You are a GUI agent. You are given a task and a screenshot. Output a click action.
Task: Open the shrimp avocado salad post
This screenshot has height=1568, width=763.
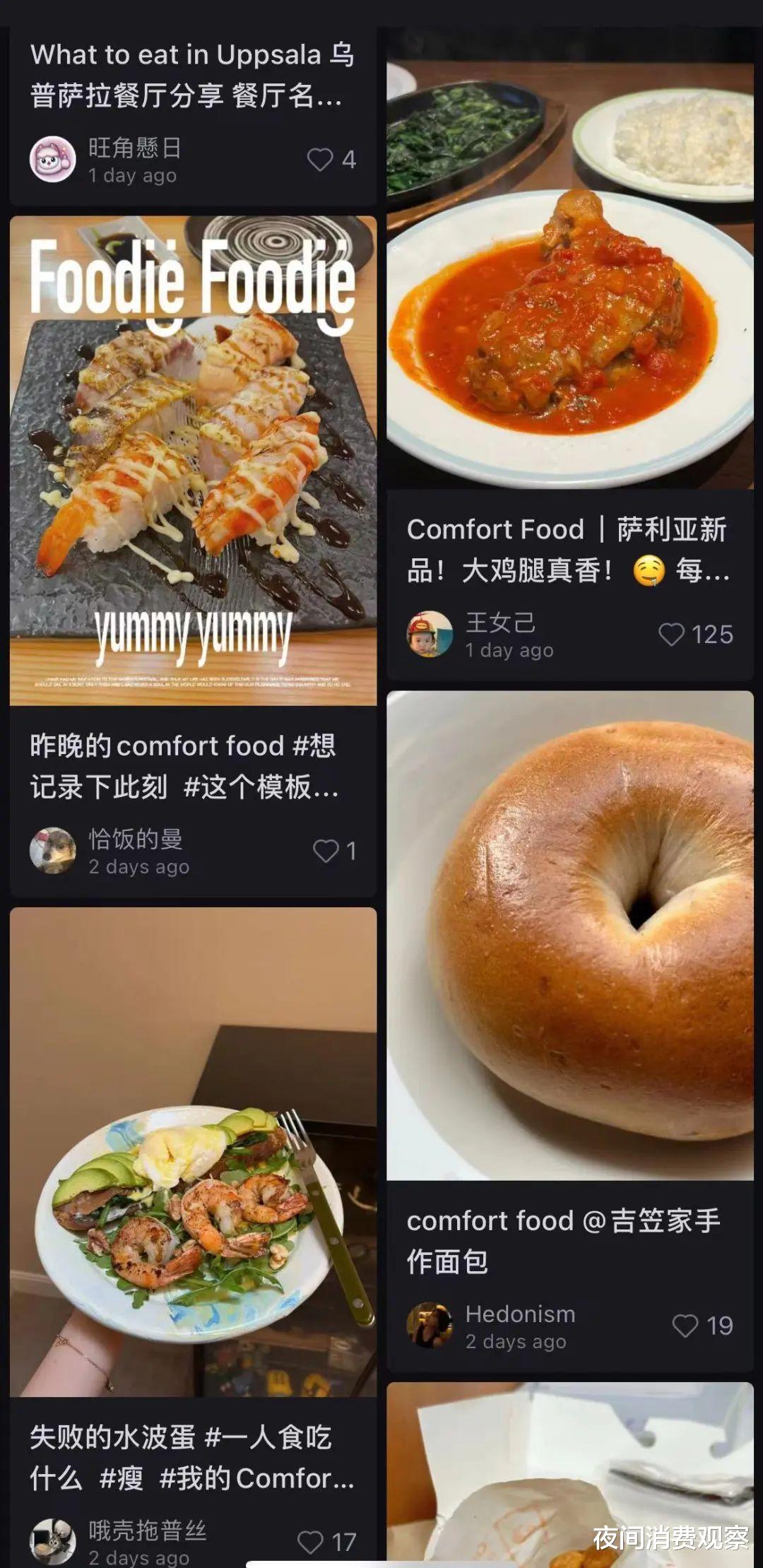coord(193,1152)
